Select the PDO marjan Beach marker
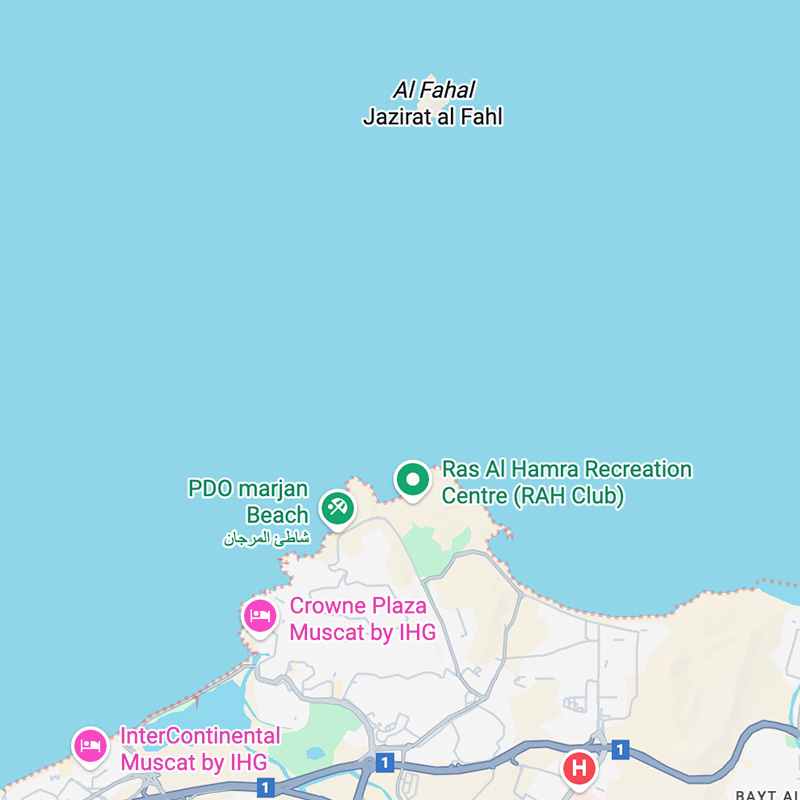This screenshot has height=800, width=800. [337, 508]
